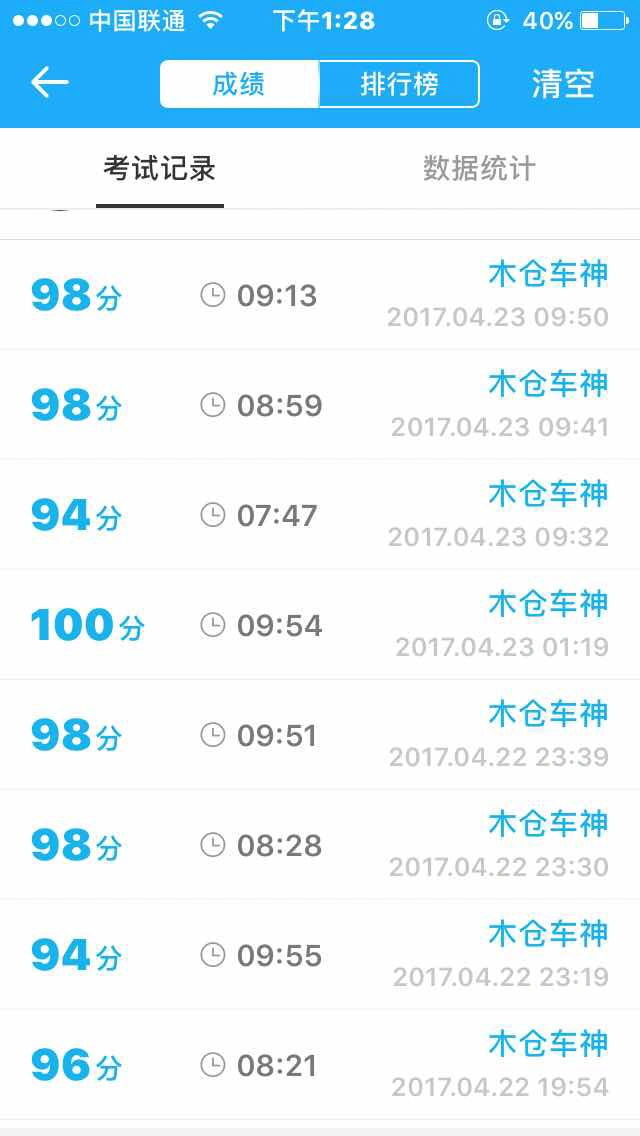View the 98分 record dated 2017.04.22 23:30
Screen dimensions: 640x1136
(x=320, y=845)
